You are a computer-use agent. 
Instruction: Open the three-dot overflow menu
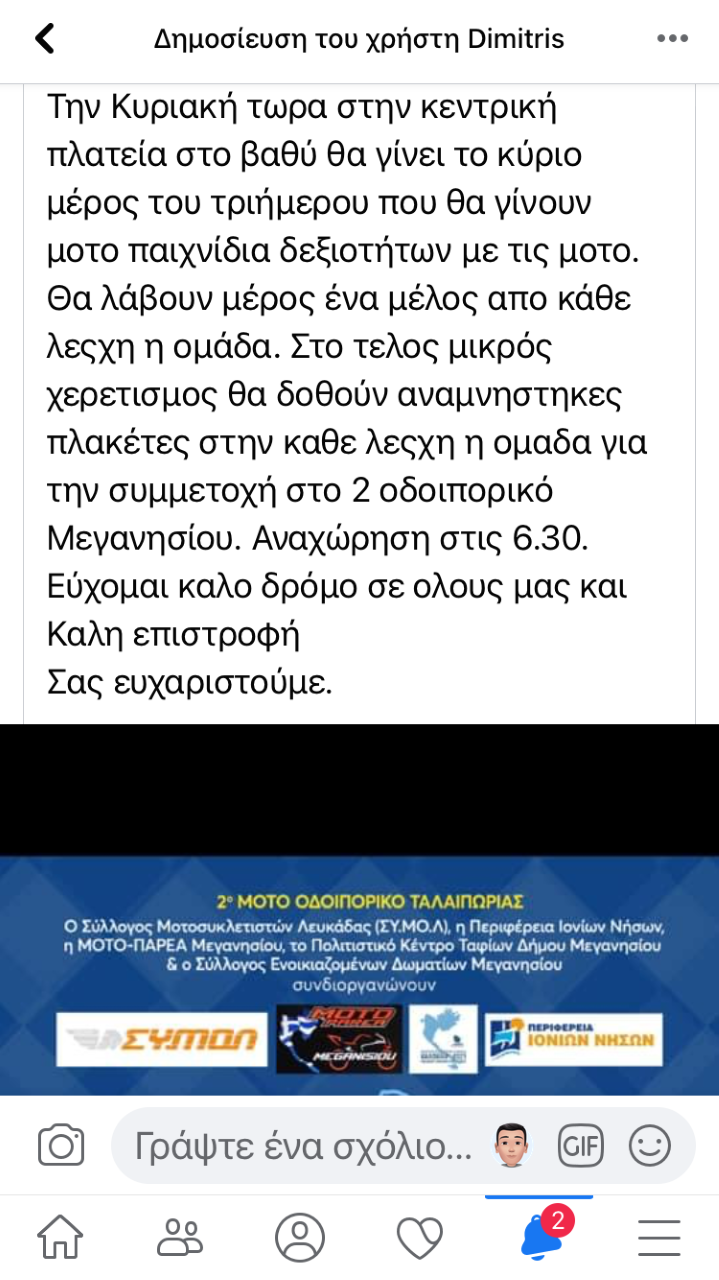coord(672,39)
